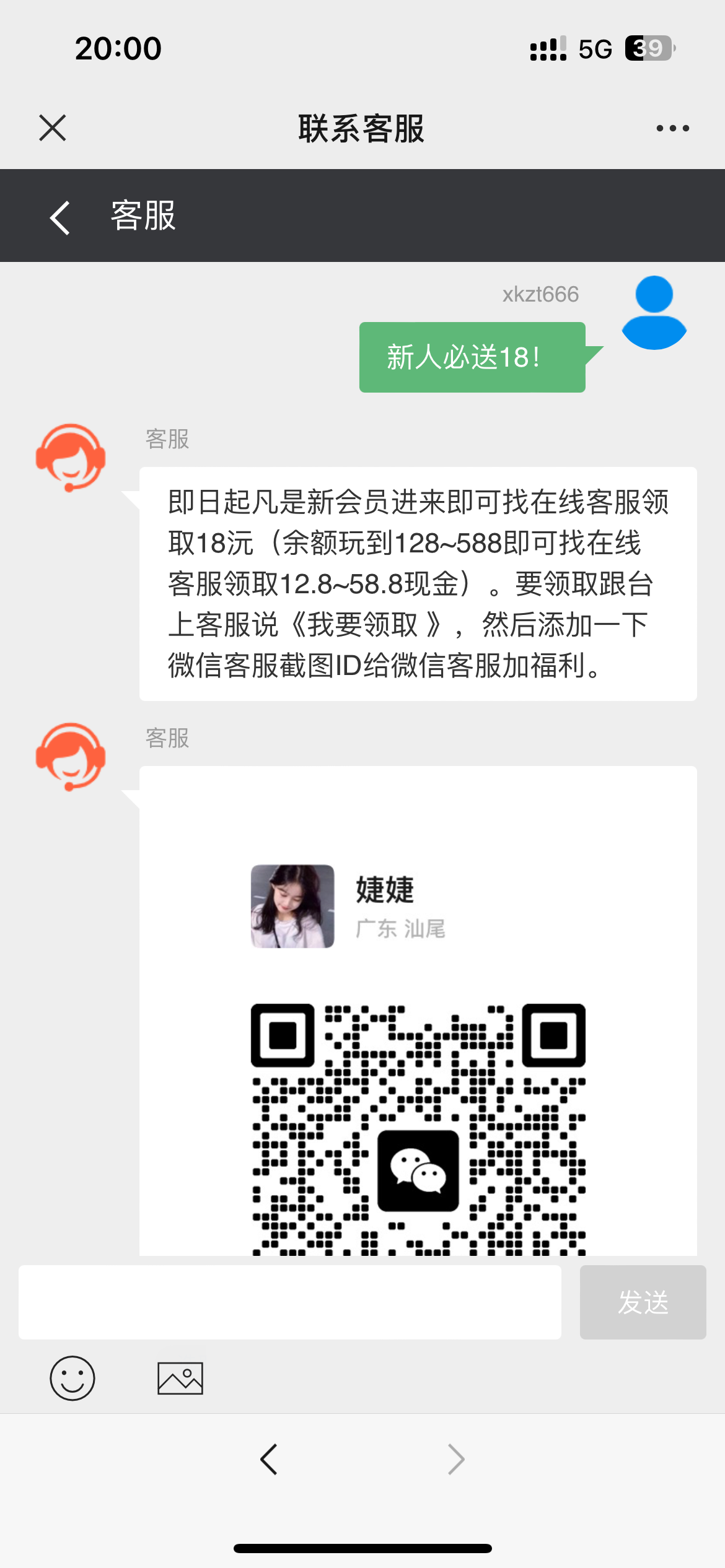This screenshot has height=1568, width=725.
Task: Focus the message text input box
Action: 289,1302
